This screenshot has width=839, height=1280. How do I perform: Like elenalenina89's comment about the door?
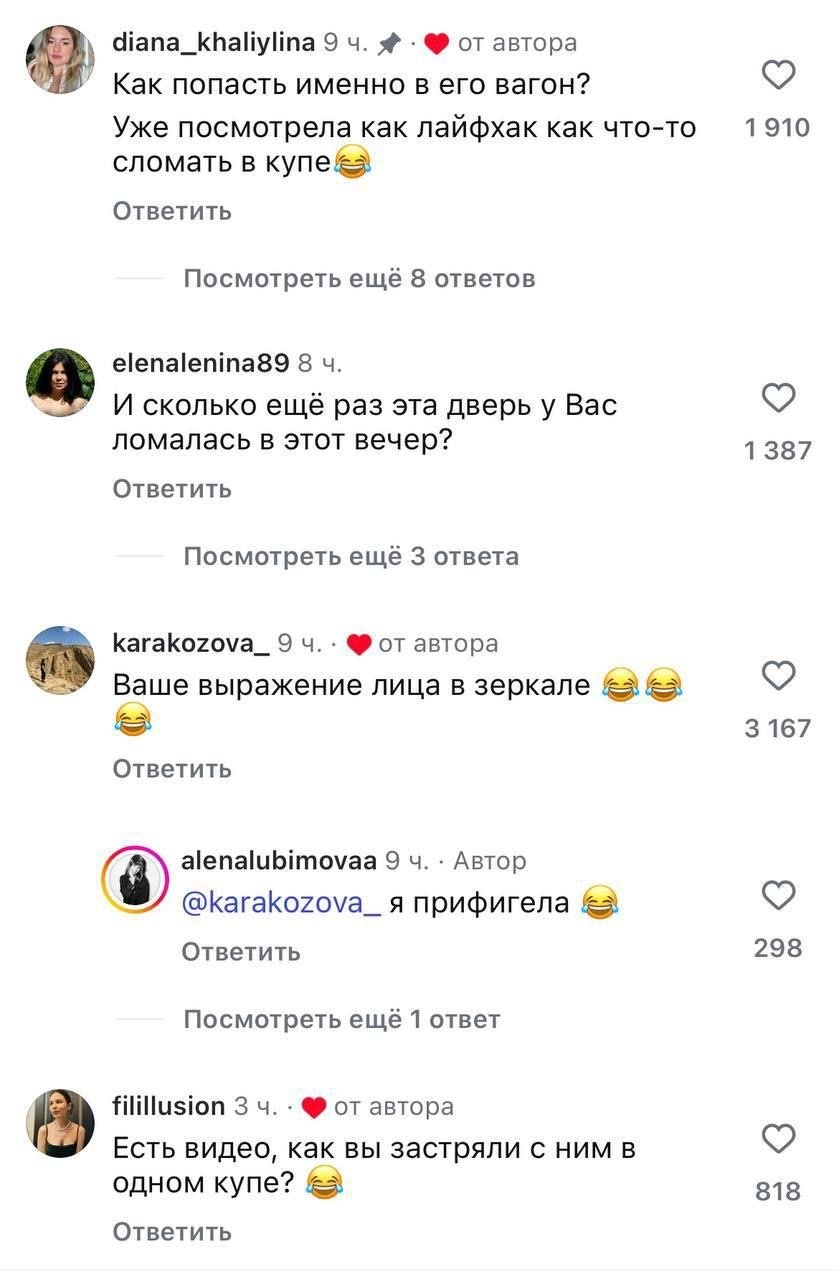[x=778, y=398]
